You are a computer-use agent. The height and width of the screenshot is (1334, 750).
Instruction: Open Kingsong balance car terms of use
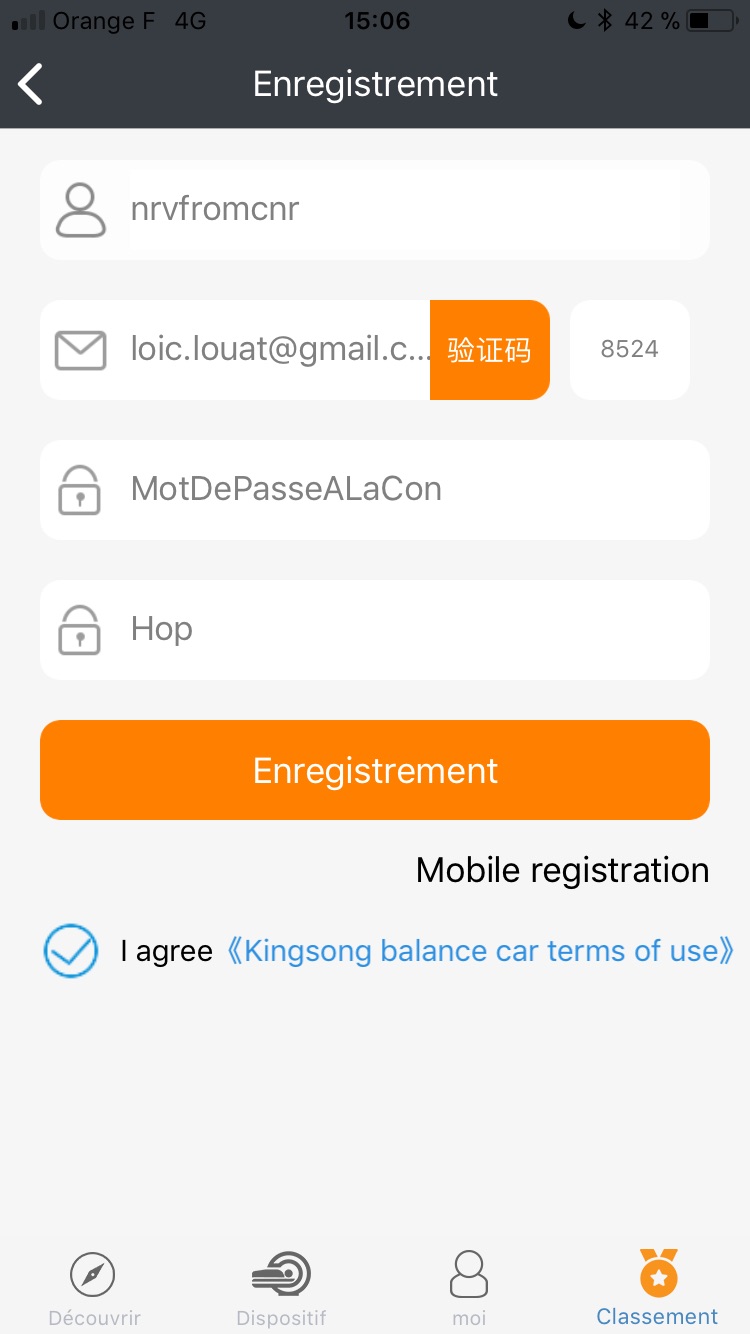(x=480, y=951)
